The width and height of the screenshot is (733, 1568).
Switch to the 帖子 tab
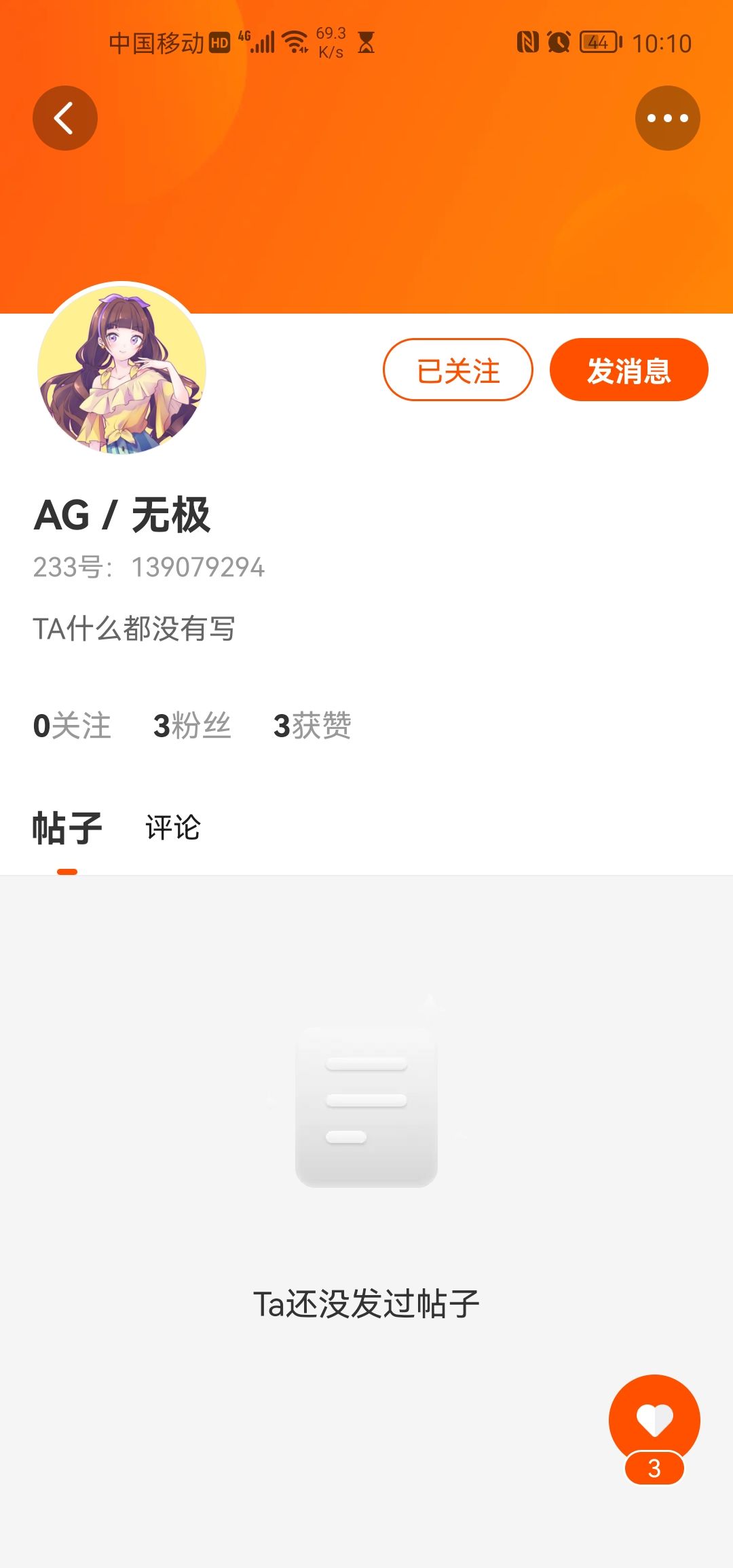point(67,828)
